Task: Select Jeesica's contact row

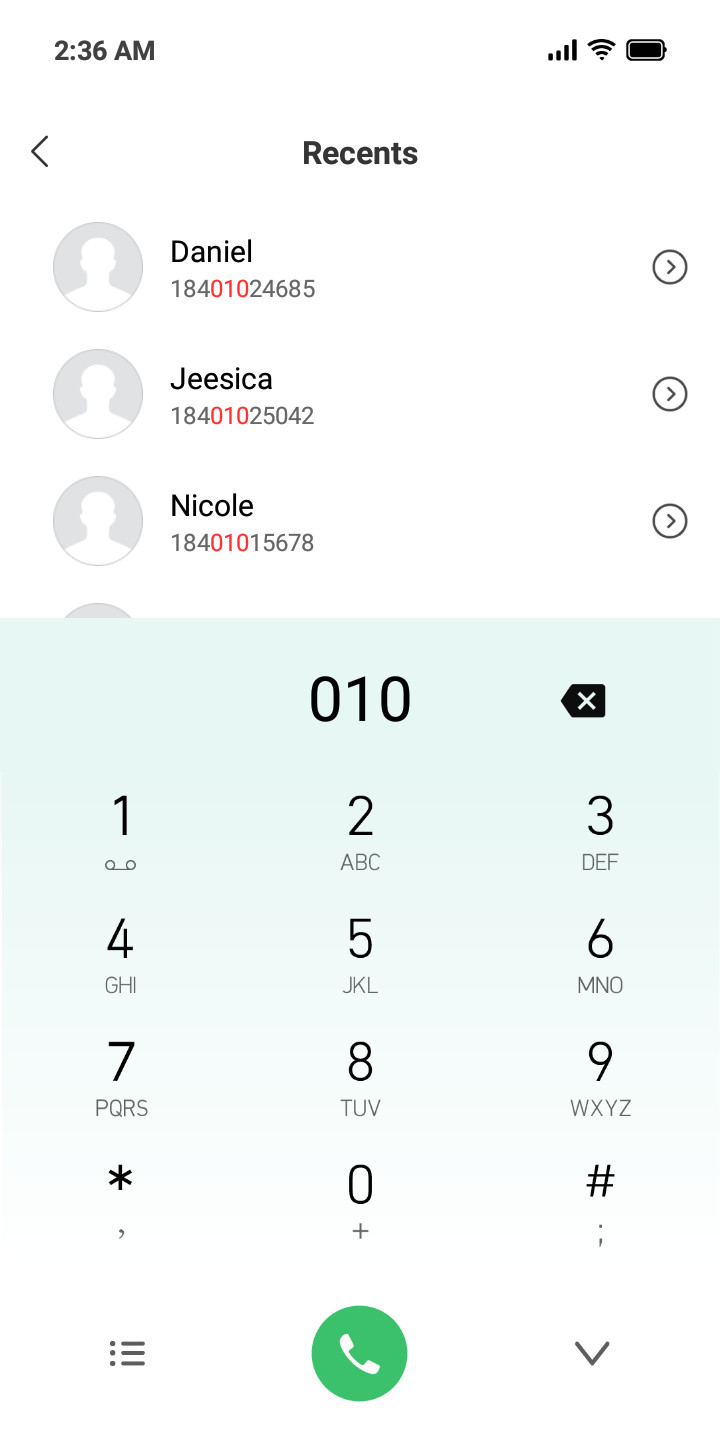Action: (360, 395)
